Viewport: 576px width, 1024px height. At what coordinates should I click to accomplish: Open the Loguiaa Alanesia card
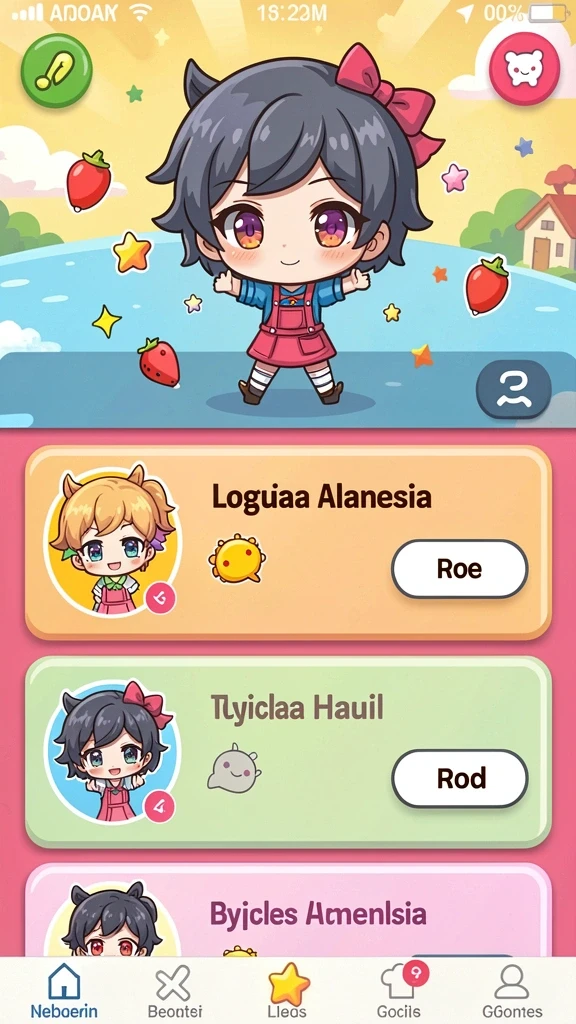(288, 543)
